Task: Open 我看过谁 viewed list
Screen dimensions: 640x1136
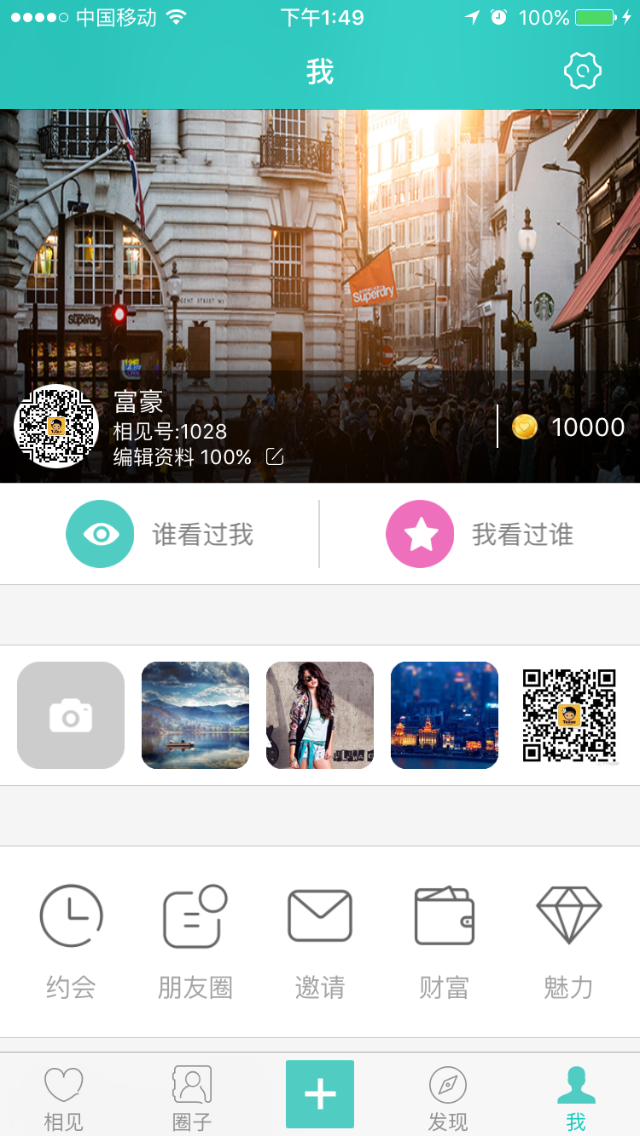Action: pyautogui.click(x=480, y=534)
